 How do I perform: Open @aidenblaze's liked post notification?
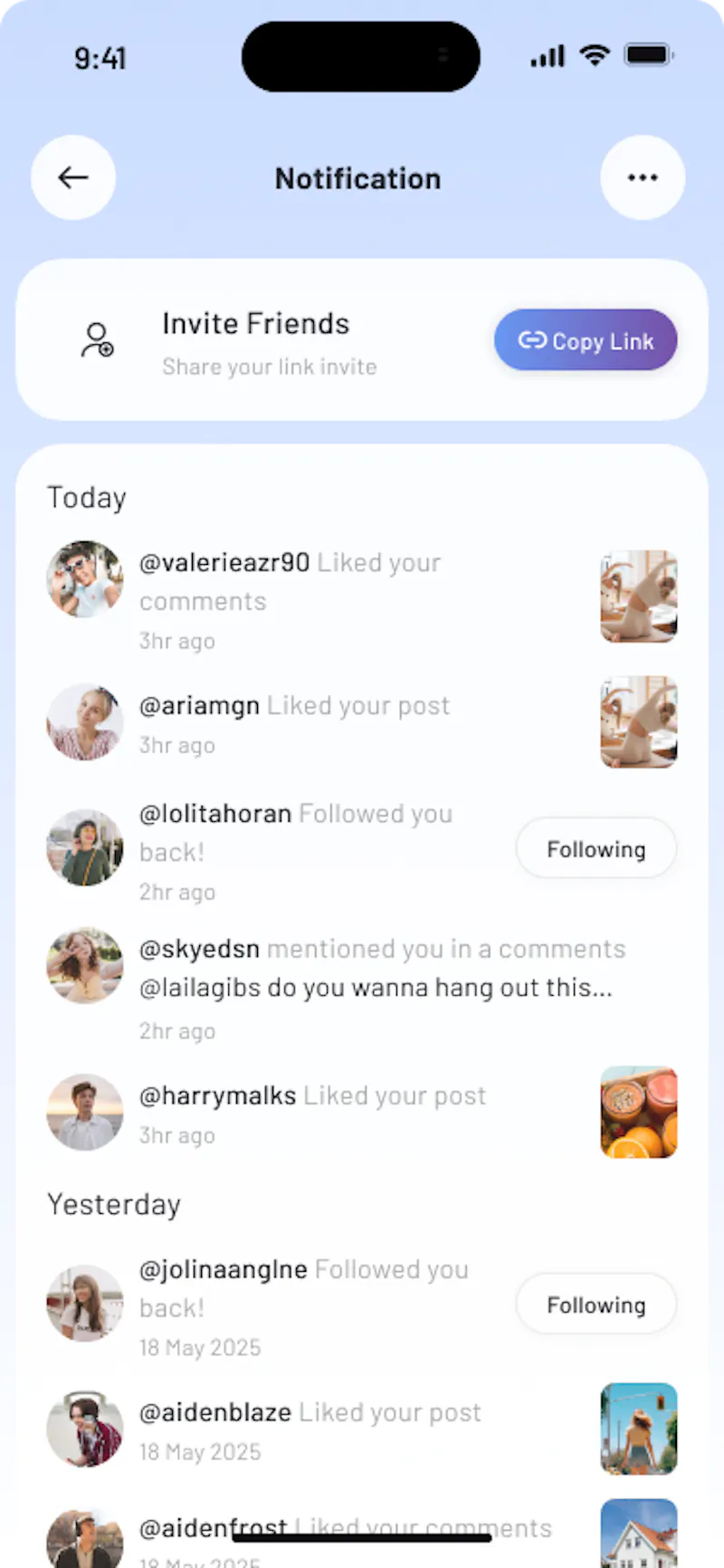tap(362, 1429)
